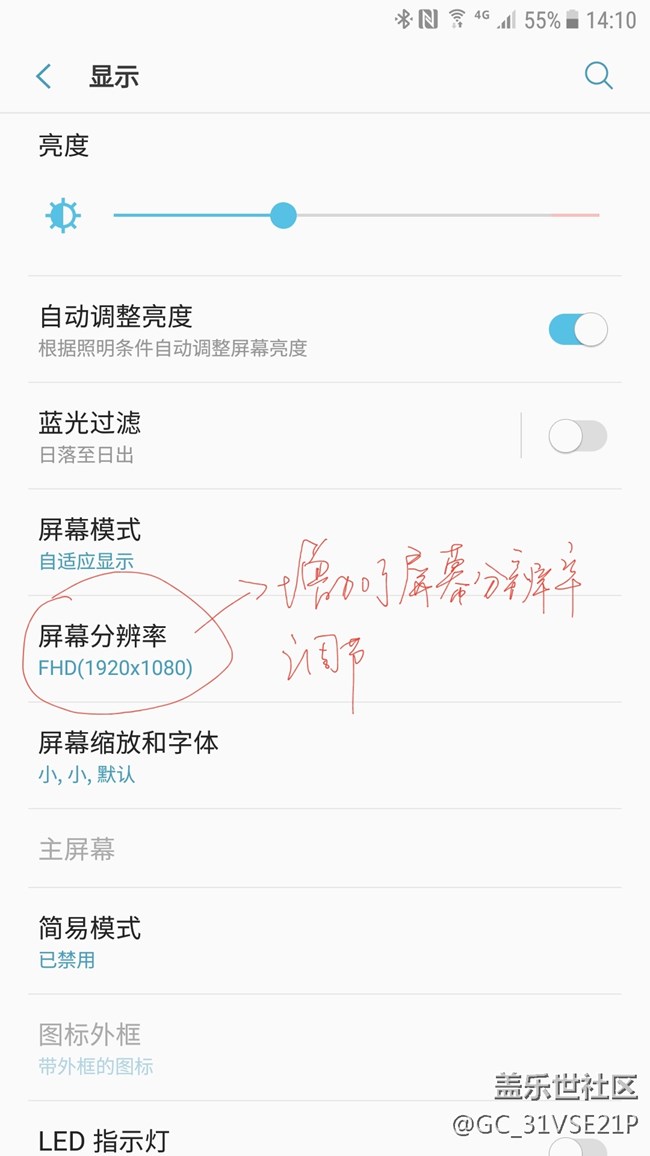Turn off 自动调整亮度 switch

coord(578,329)
